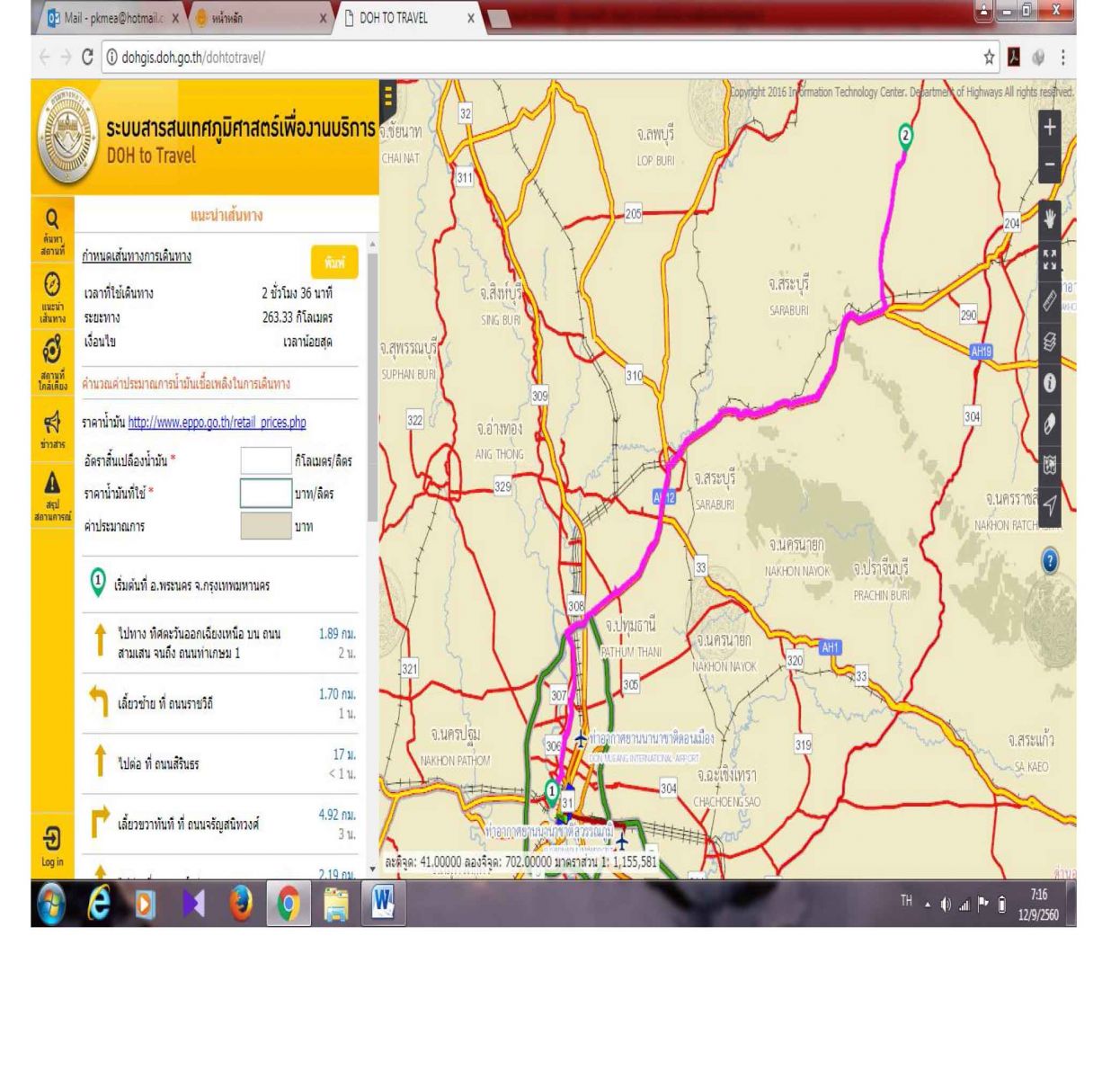Tap the yellow พิมพ์ print button
Screen dimensions: 1120x1079
point(334,263)
